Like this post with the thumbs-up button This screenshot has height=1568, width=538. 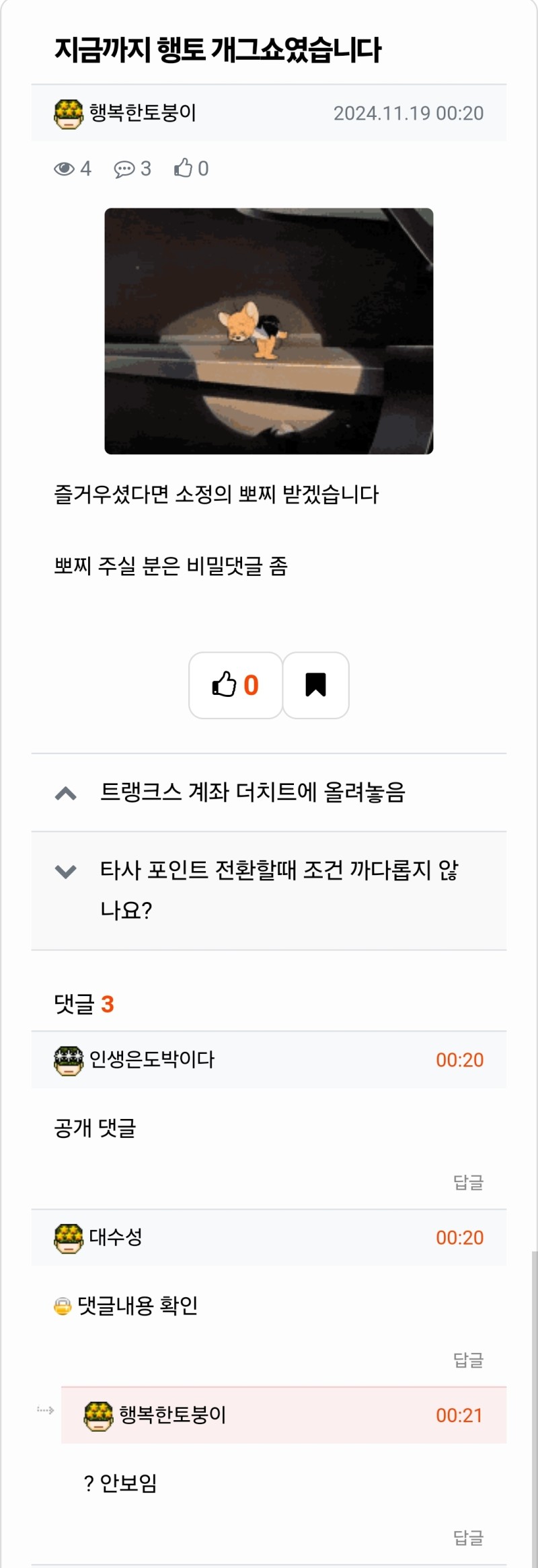click(235, 685)
